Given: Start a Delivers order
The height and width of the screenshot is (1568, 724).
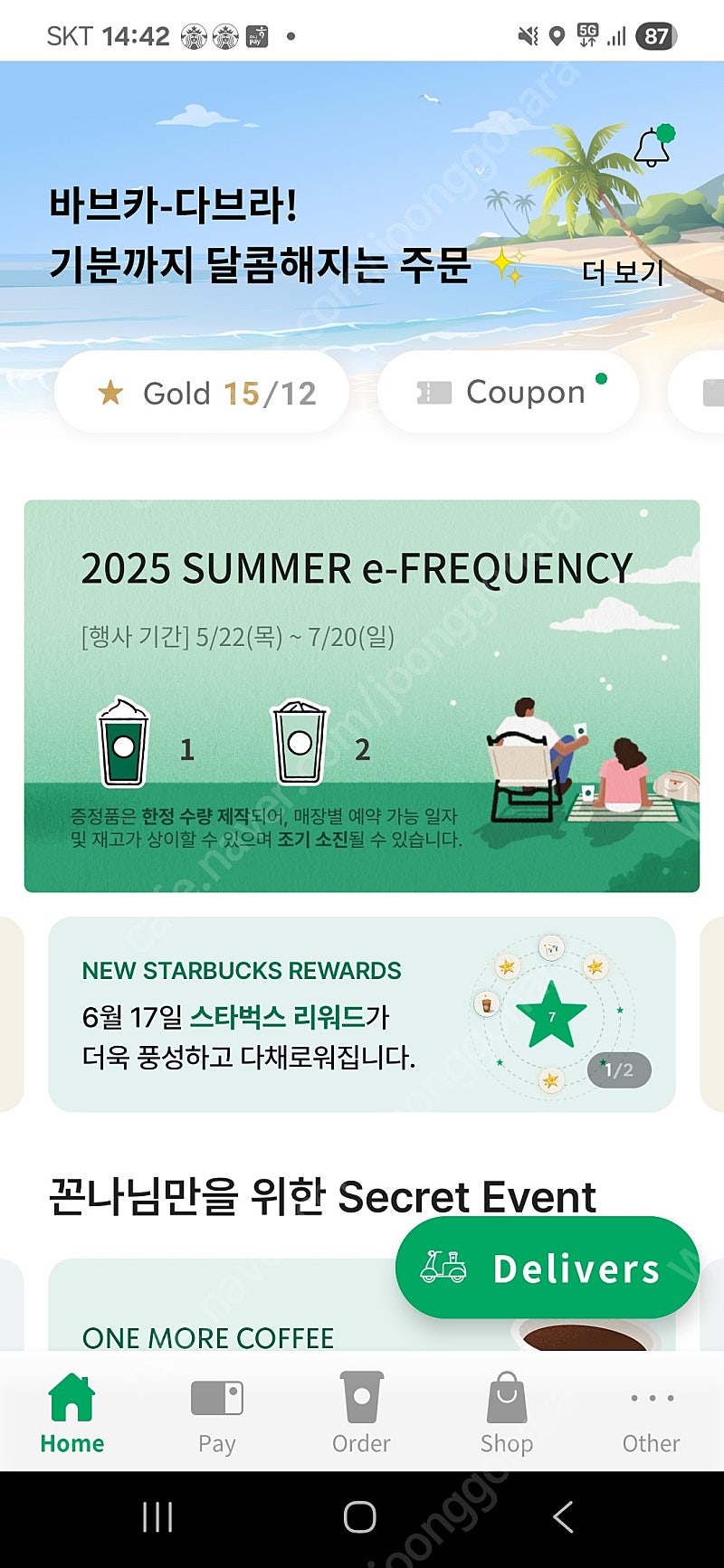Looking at the screenshot, I should point(548,1268).
